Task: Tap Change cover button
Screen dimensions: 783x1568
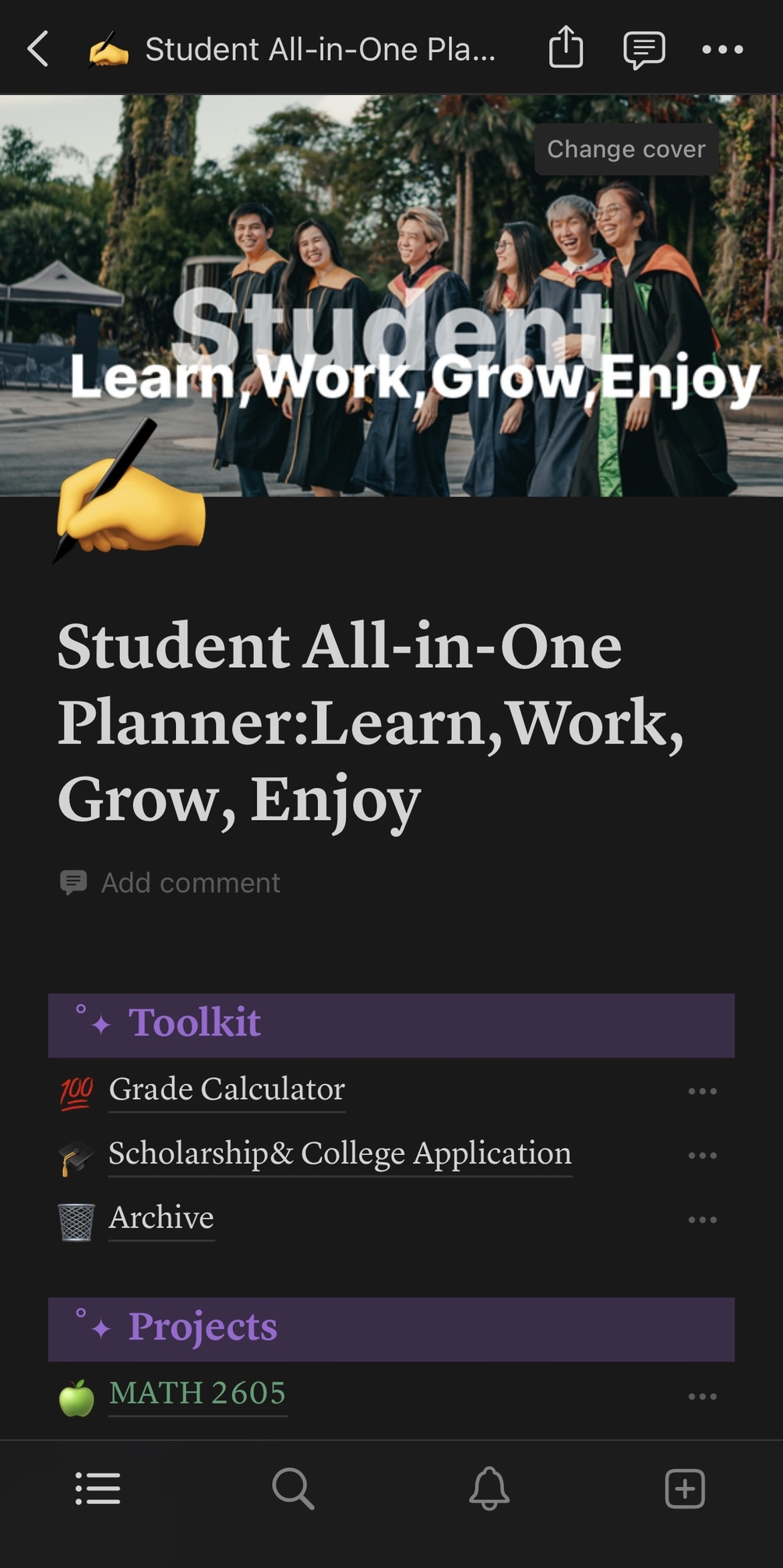Action: (x=626, y=149)
